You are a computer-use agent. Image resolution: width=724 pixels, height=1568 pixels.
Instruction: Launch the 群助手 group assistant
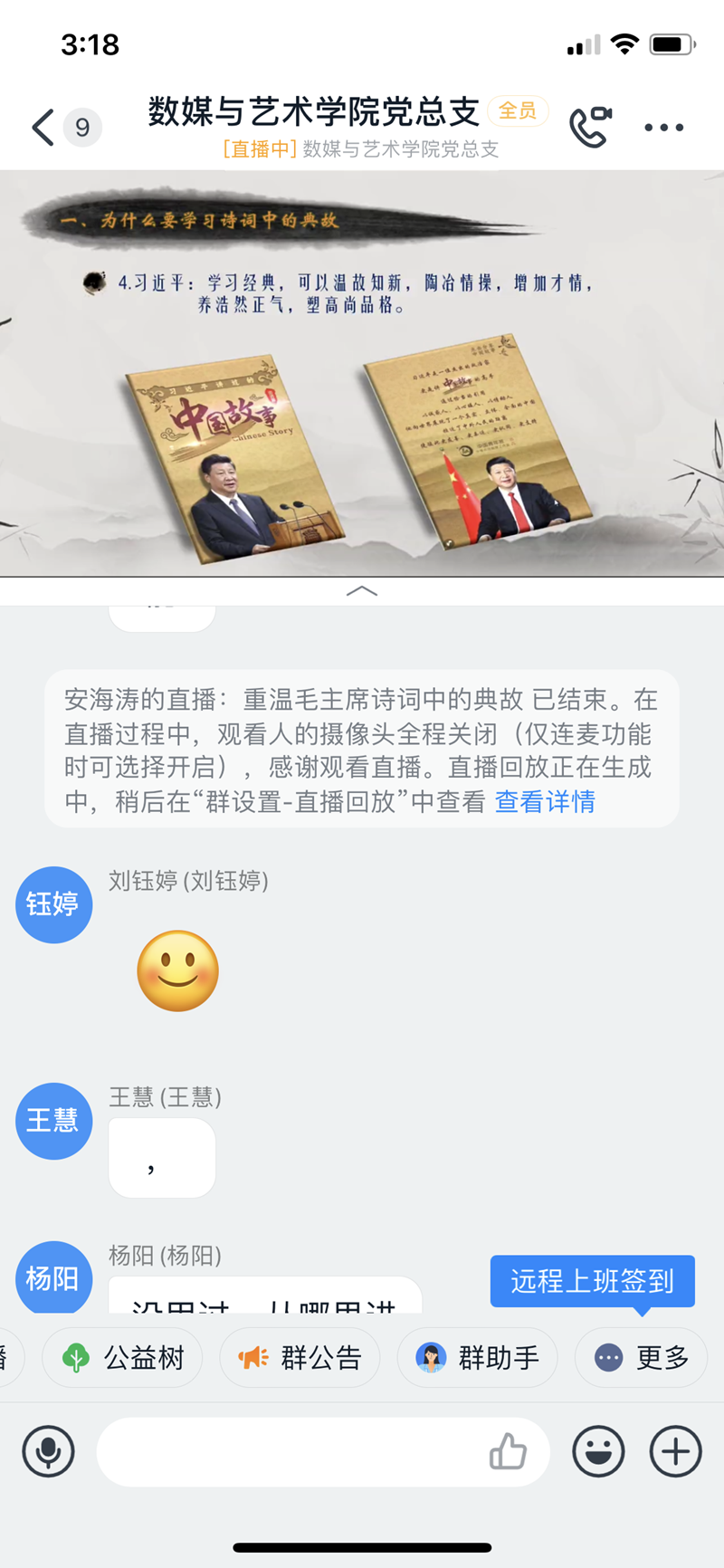478,1357
